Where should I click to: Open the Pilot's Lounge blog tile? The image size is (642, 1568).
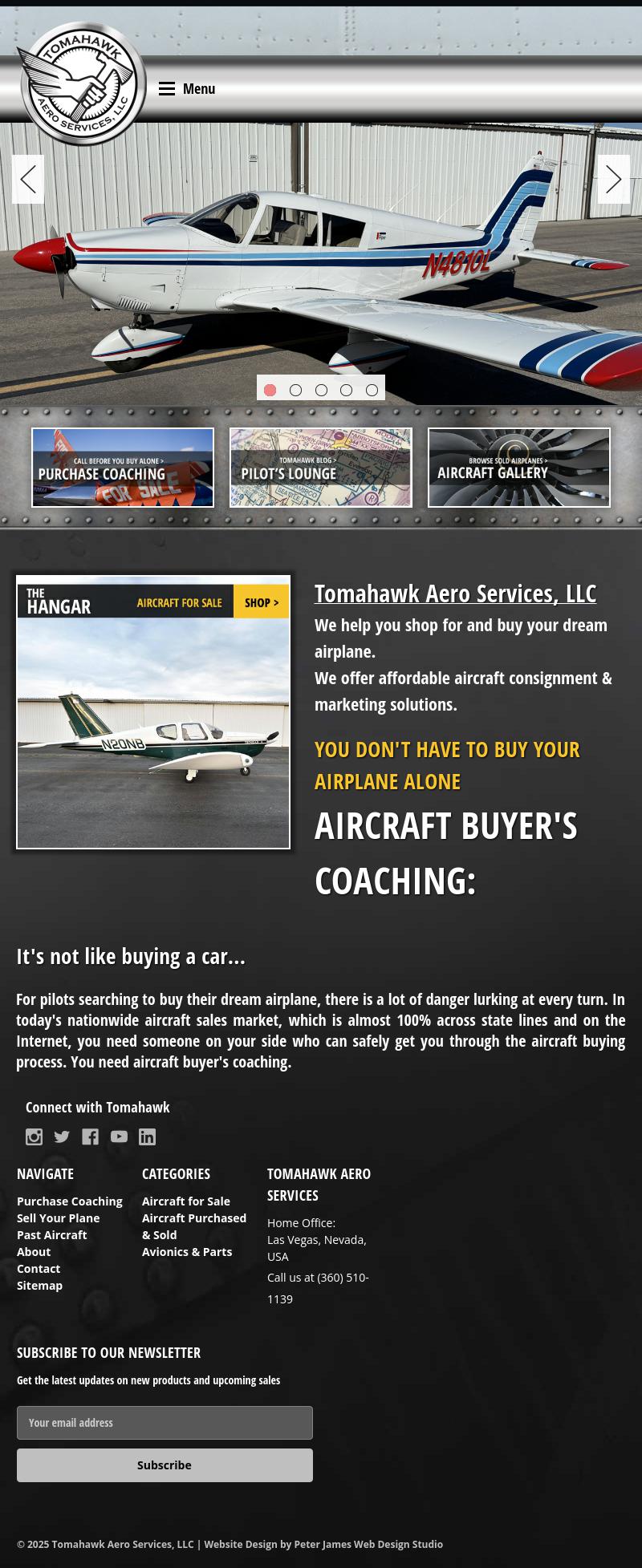[x=321, y=468]
